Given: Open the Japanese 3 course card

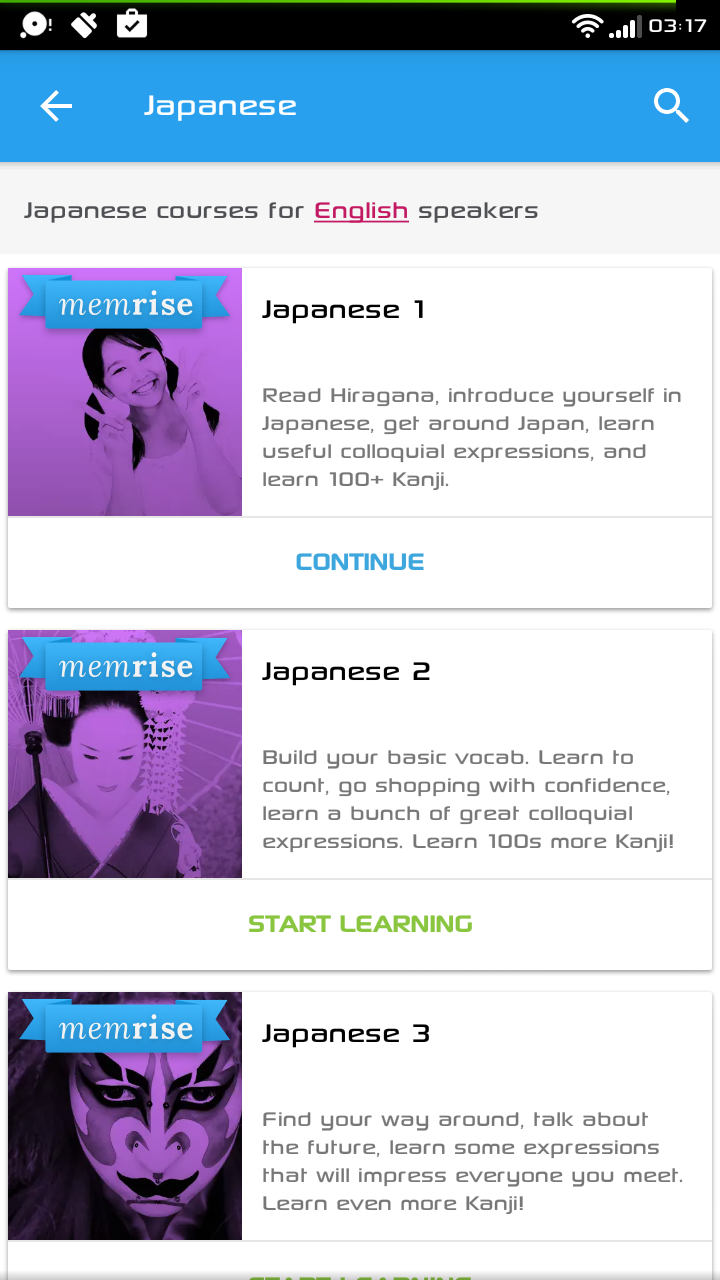Looking at the screenshot, I should click(360, 1116).
